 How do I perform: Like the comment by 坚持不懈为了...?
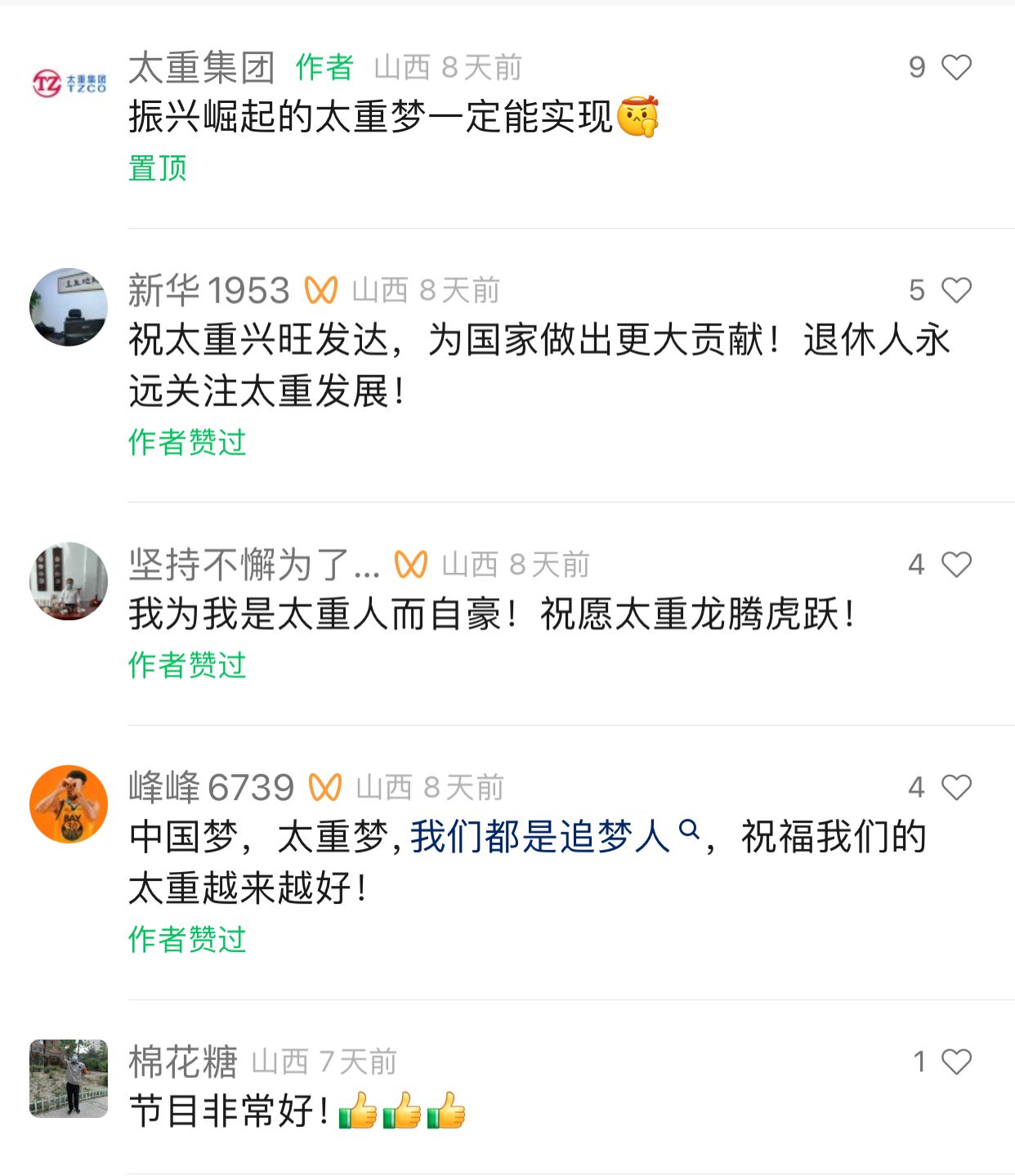(956, 564)
